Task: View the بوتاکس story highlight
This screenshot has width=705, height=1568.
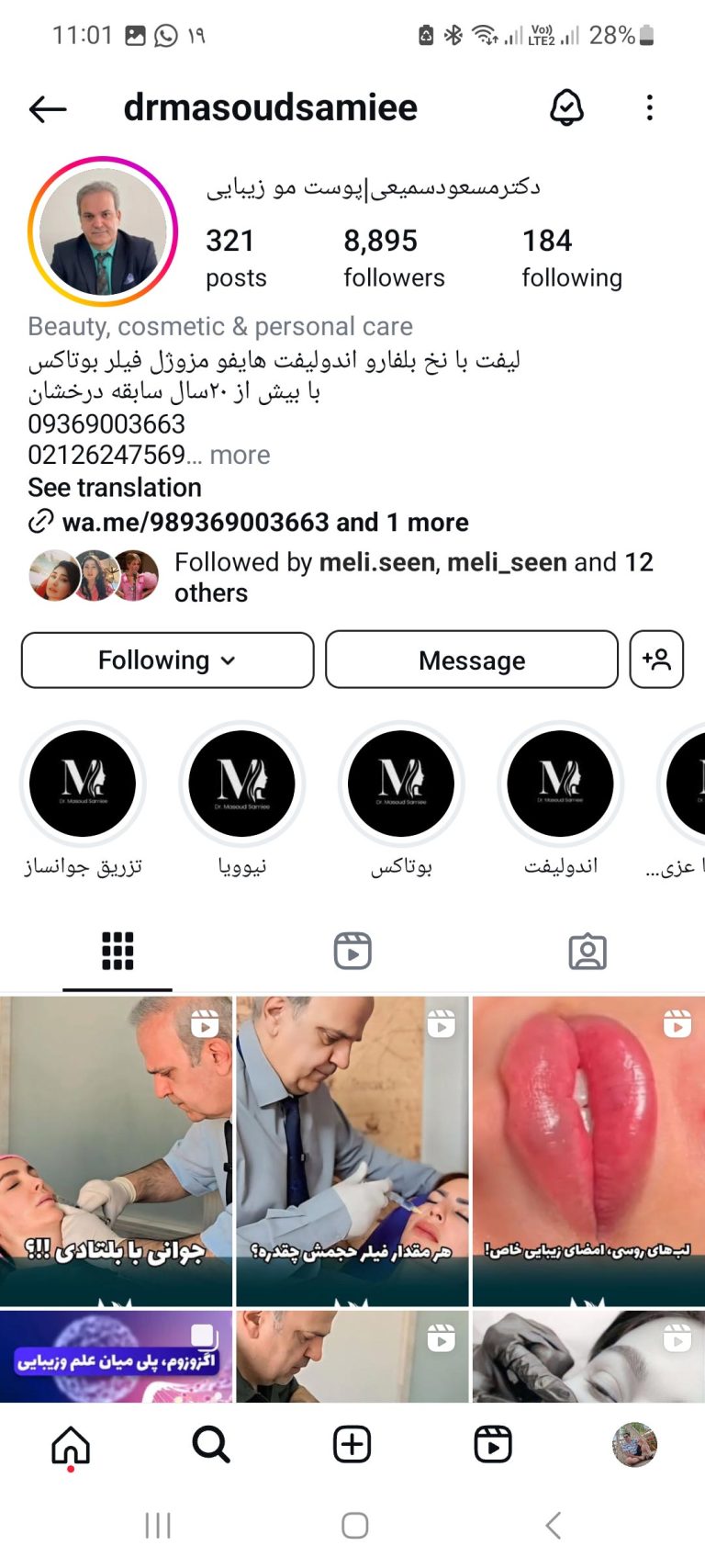Action: [401, 783]
